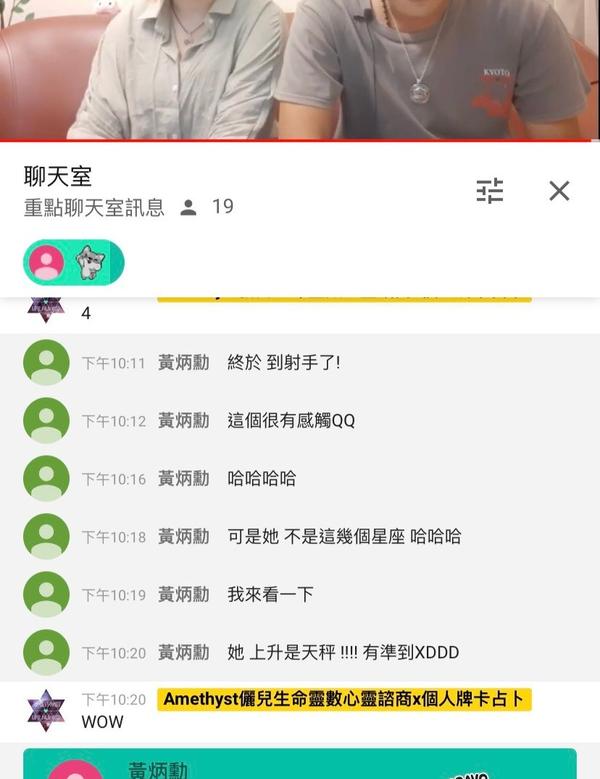Tap the video player above chat
The height and width of the screenshot is (779, 600).
point(300,70)
